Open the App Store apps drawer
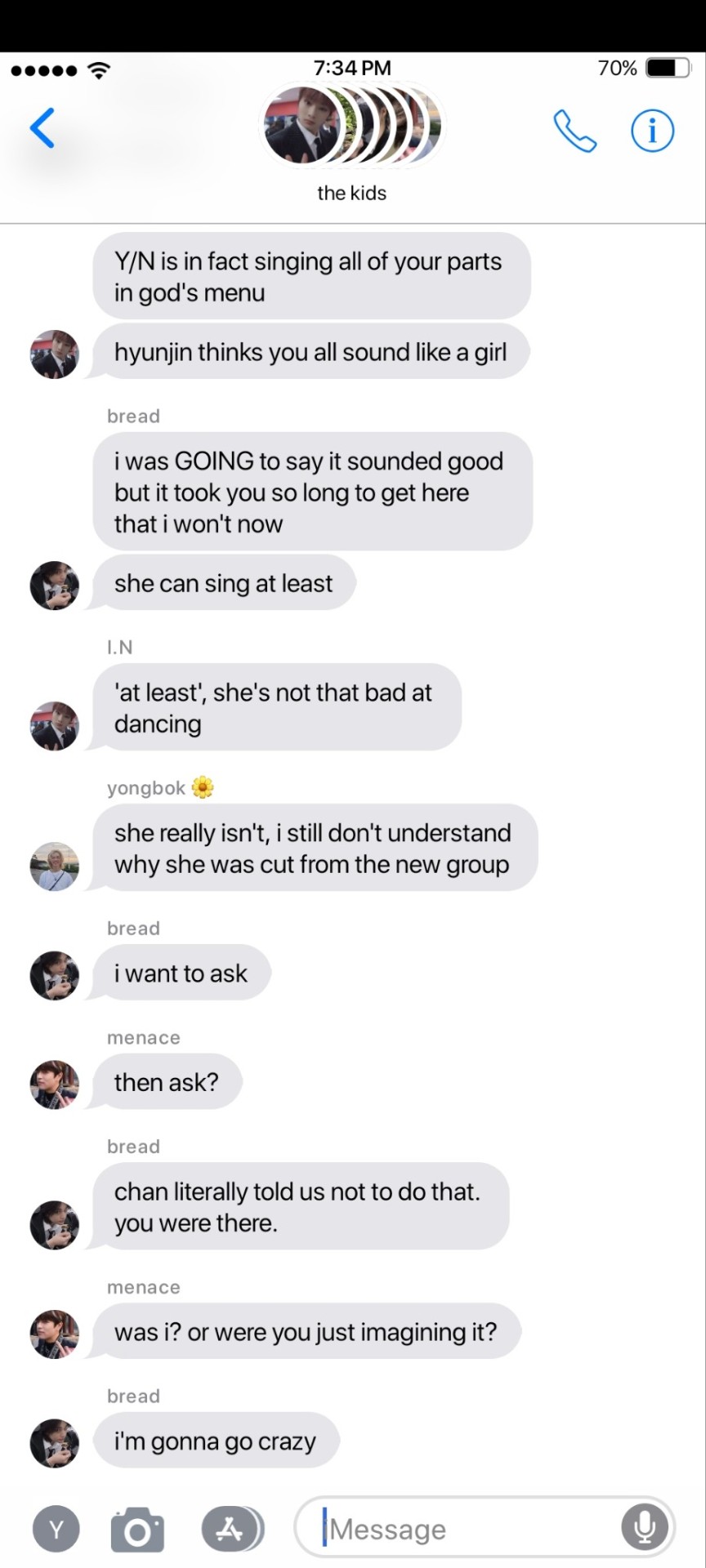Viewport: 706px width, 1568px height. [x=231, y=1529]
